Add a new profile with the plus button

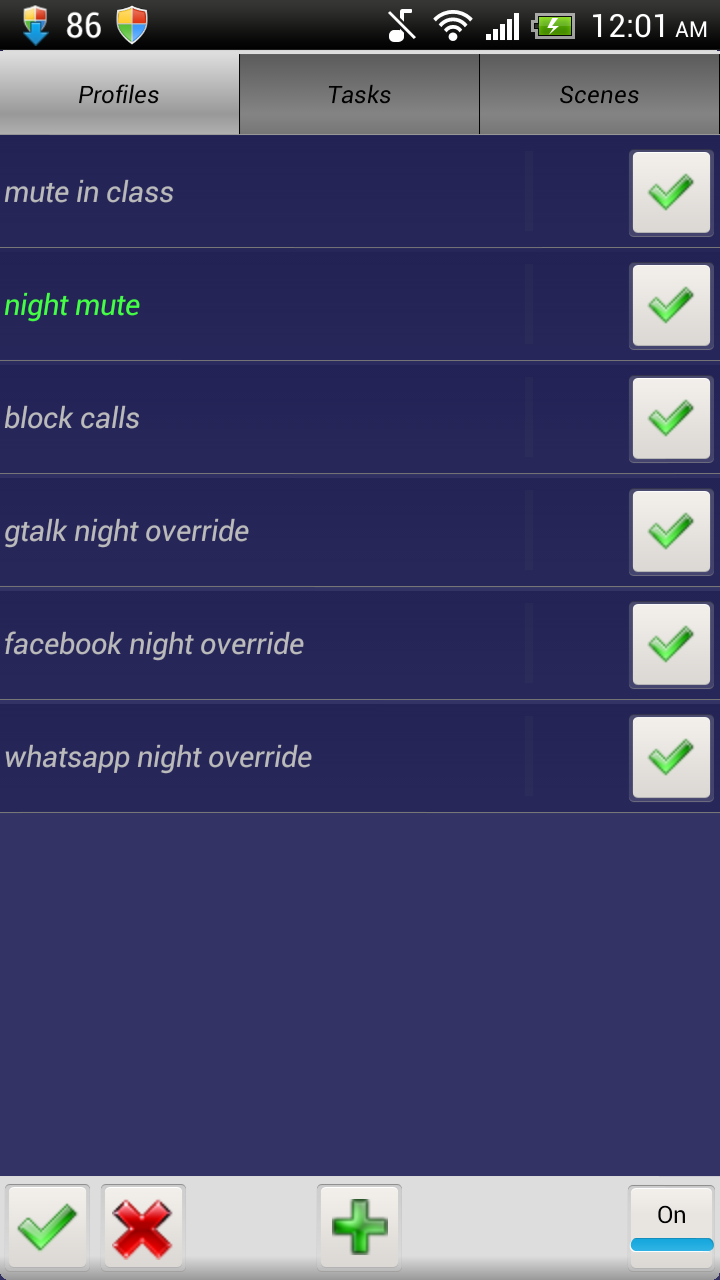[359, 1227]
